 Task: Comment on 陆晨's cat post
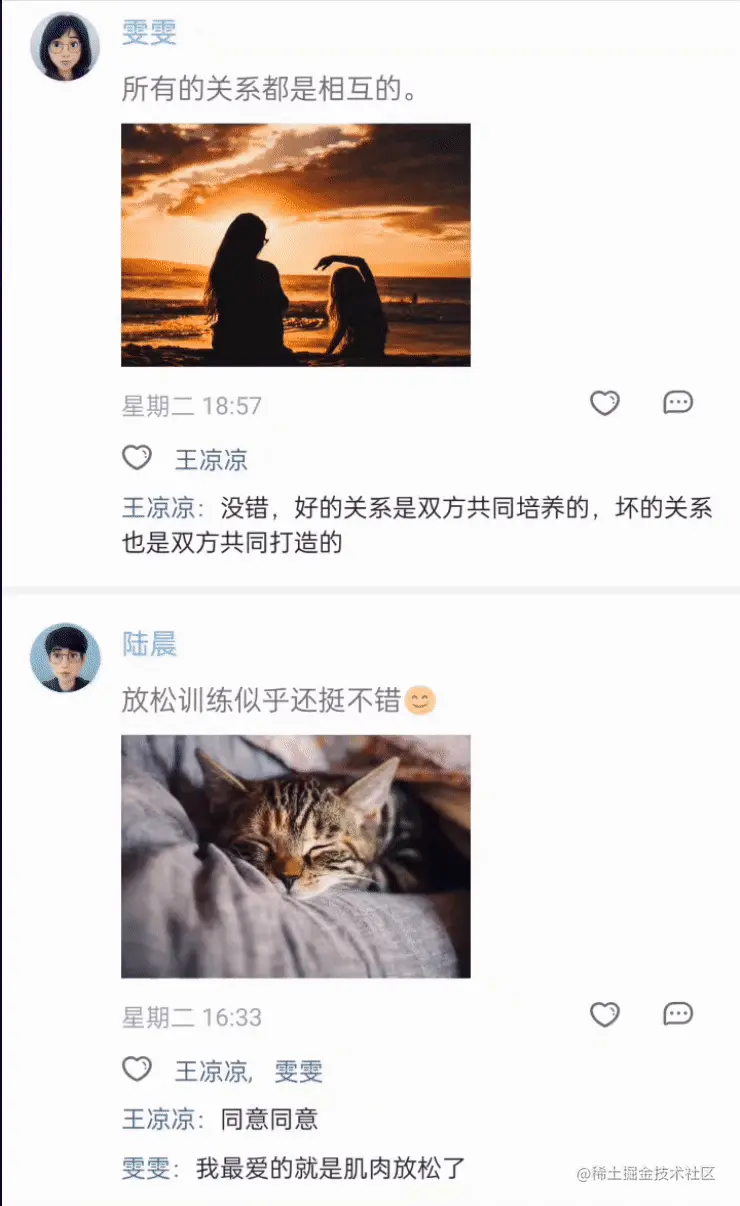(x=678, y=1015)
